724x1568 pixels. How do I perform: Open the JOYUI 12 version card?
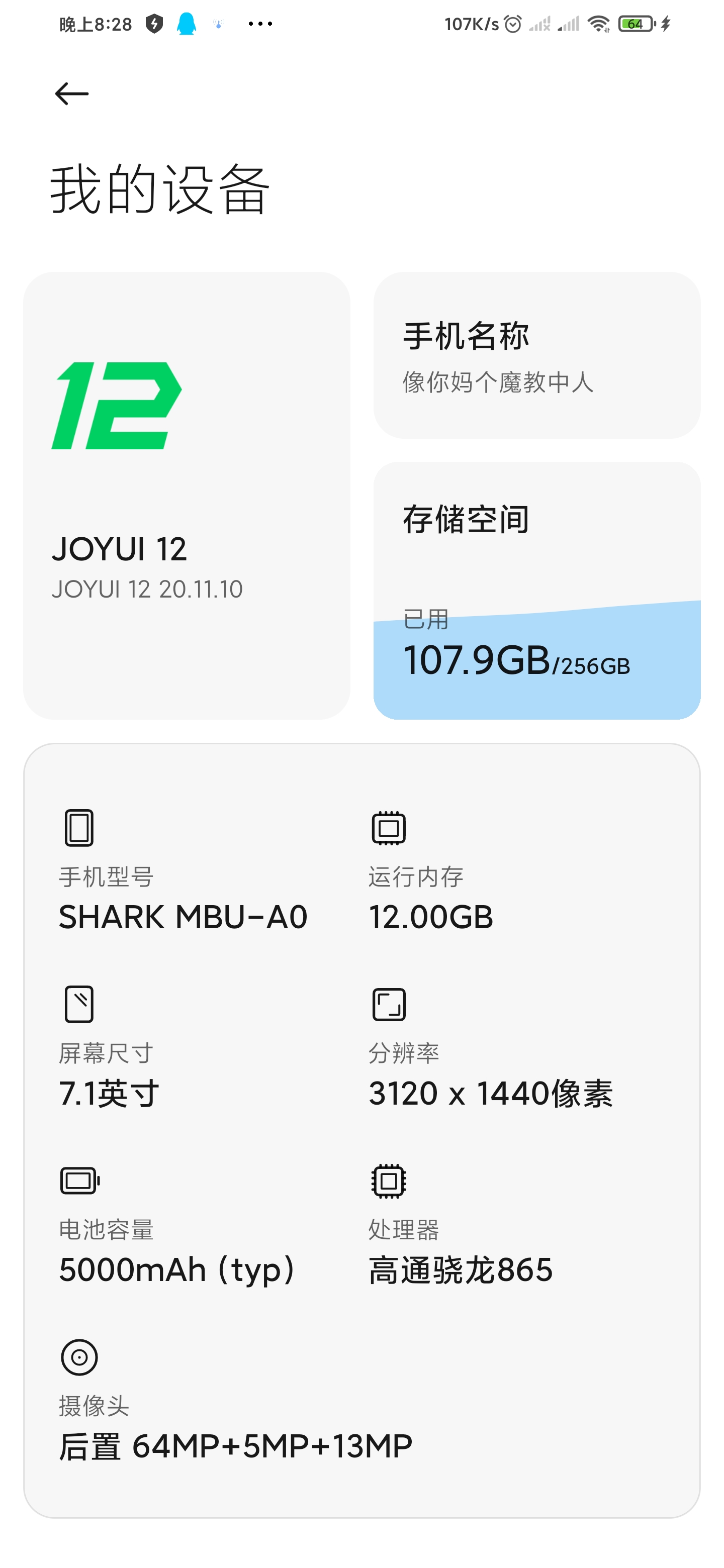click(187, 496)
